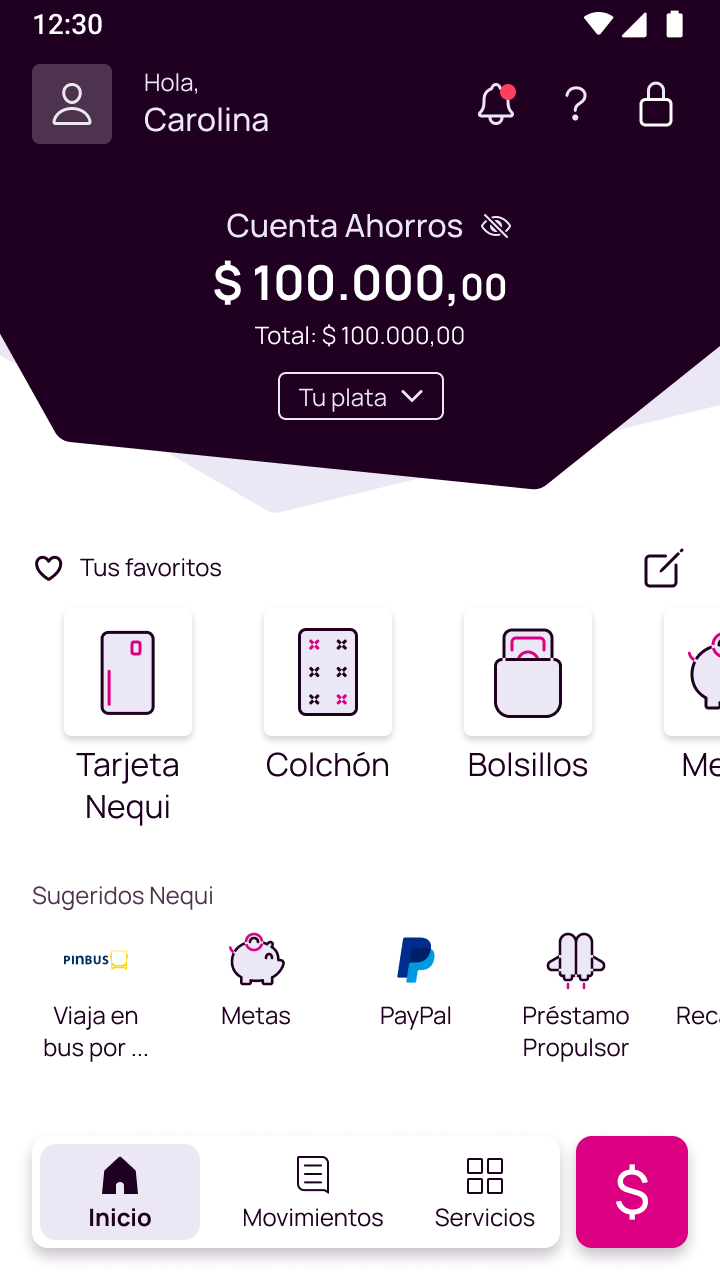Image resolution: width=720 pixels, height=1280 pixels.
Task: Tap the pink dollar action button
Action: point(632,1192)
